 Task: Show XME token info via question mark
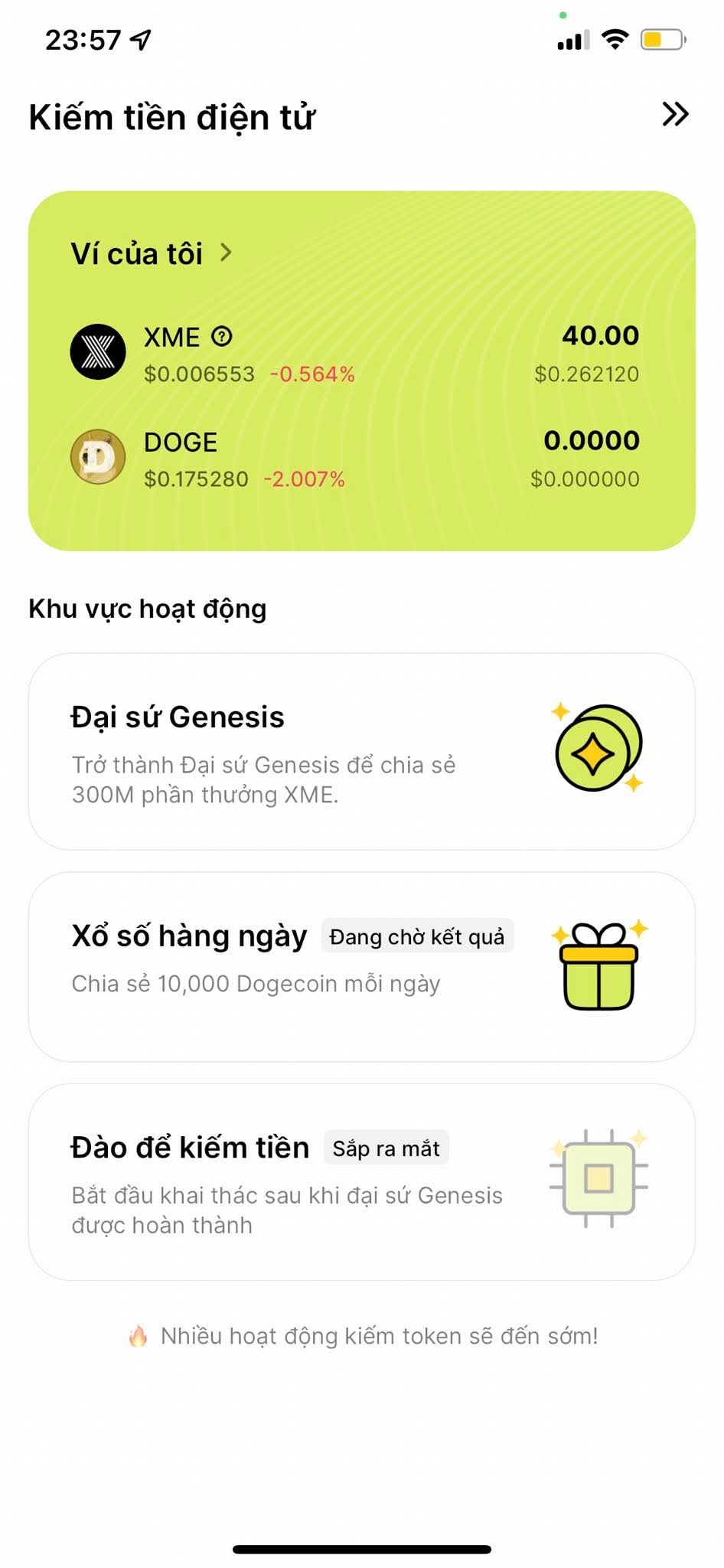click(x=222, y=336)
